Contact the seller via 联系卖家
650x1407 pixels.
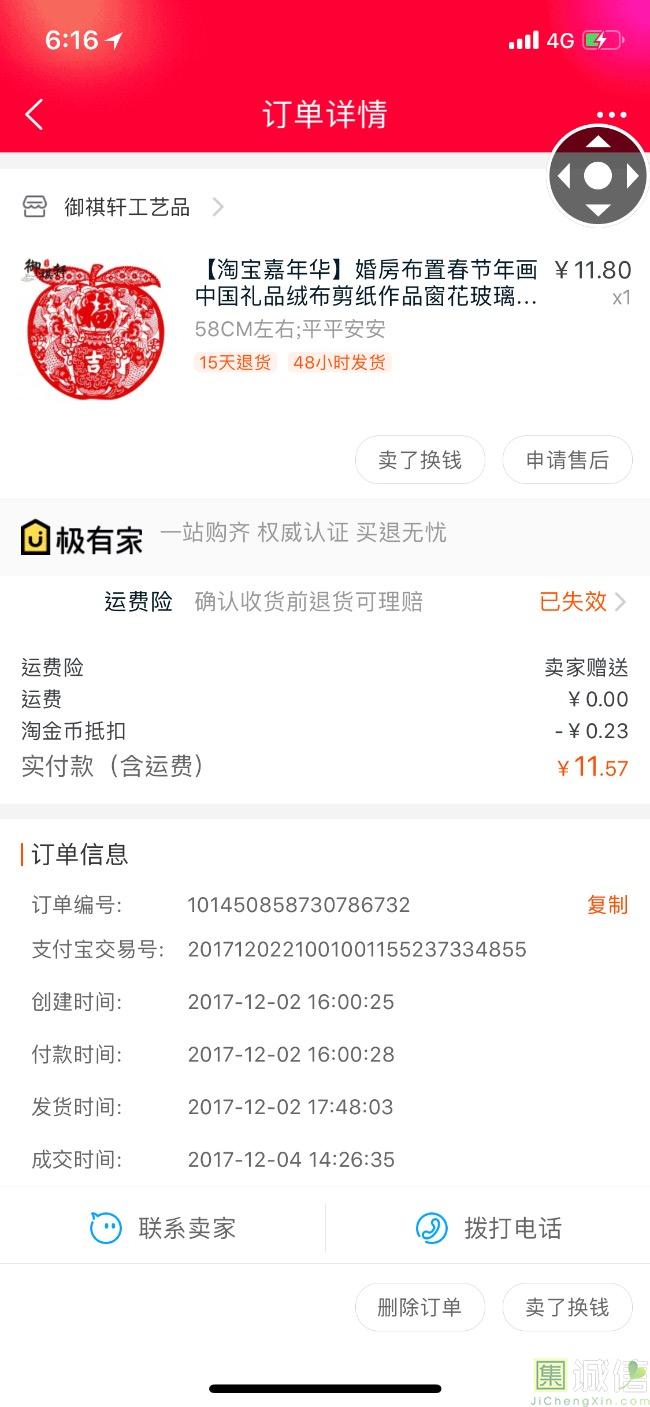[163, 1228]
